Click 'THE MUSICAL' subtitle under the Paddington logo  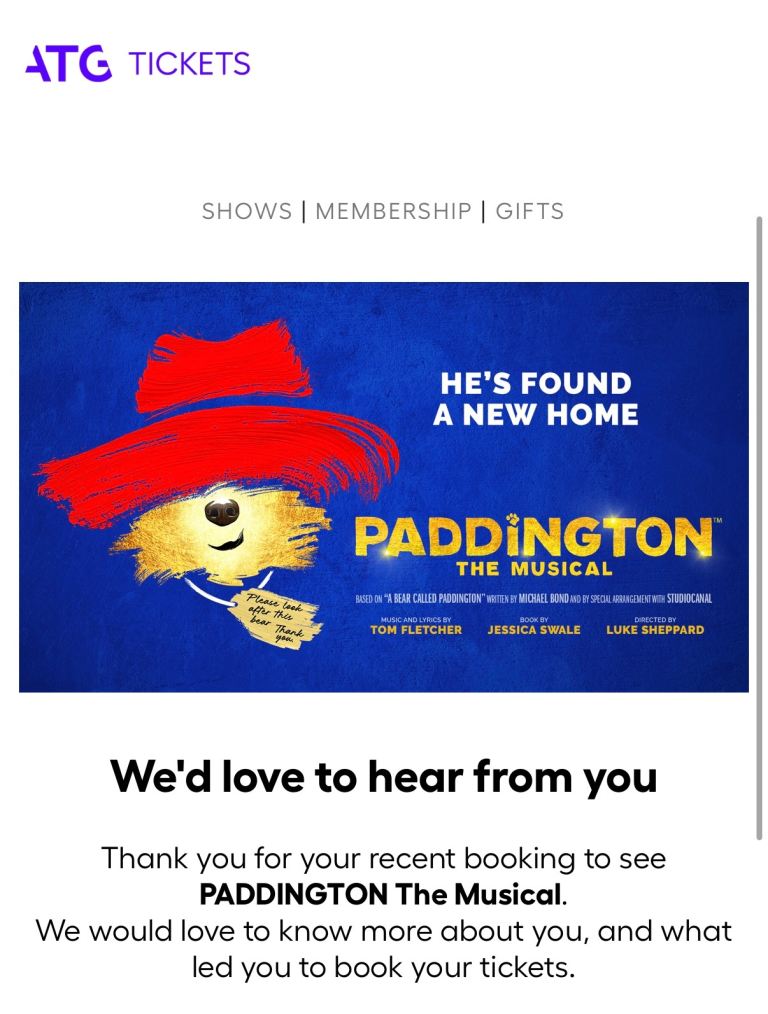pyautogui.click(x=535, y=568)
